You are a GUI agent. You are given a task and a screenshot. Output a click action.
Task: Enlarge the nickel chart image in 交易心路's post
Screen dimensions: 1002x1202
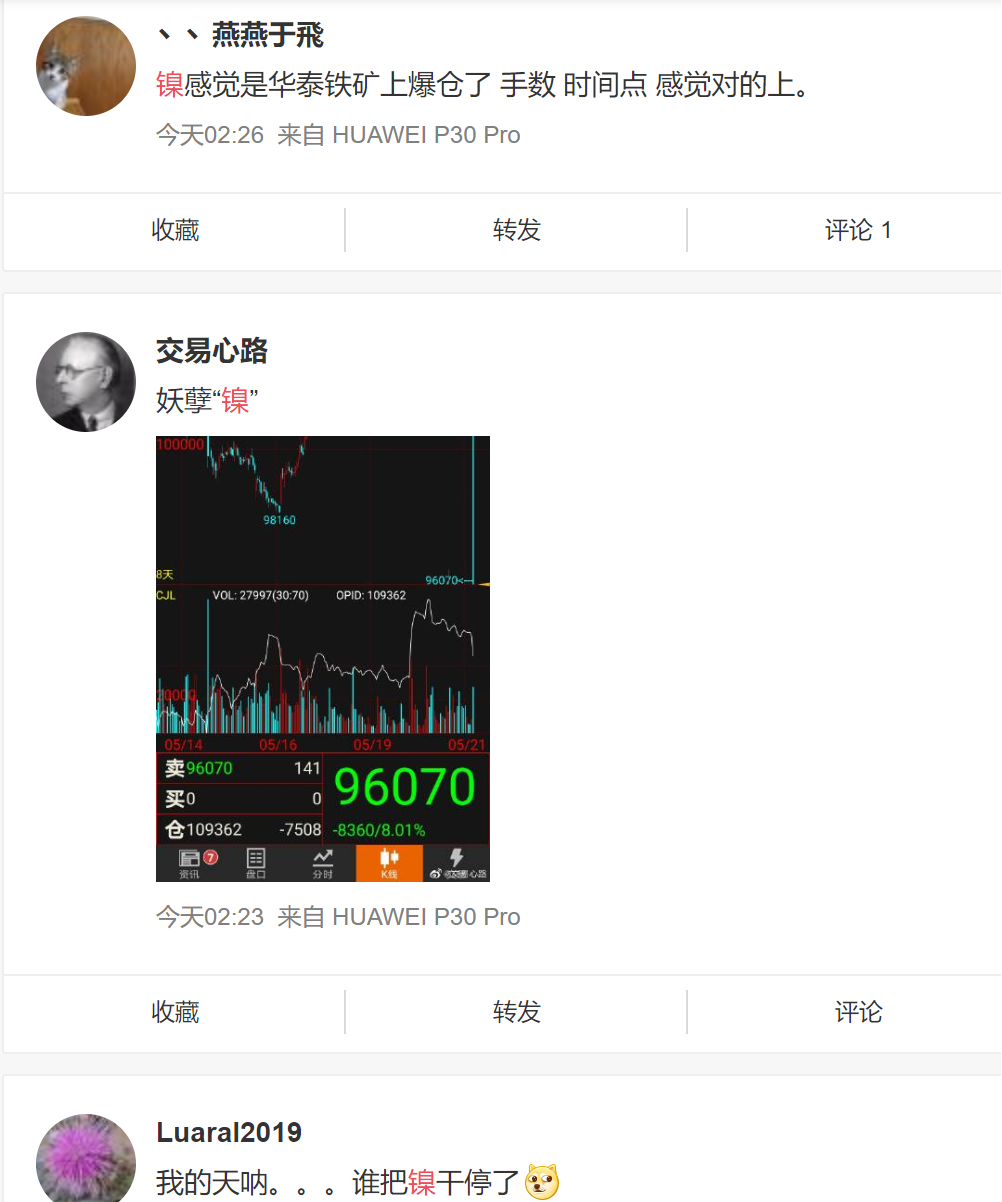coord(322,658)
